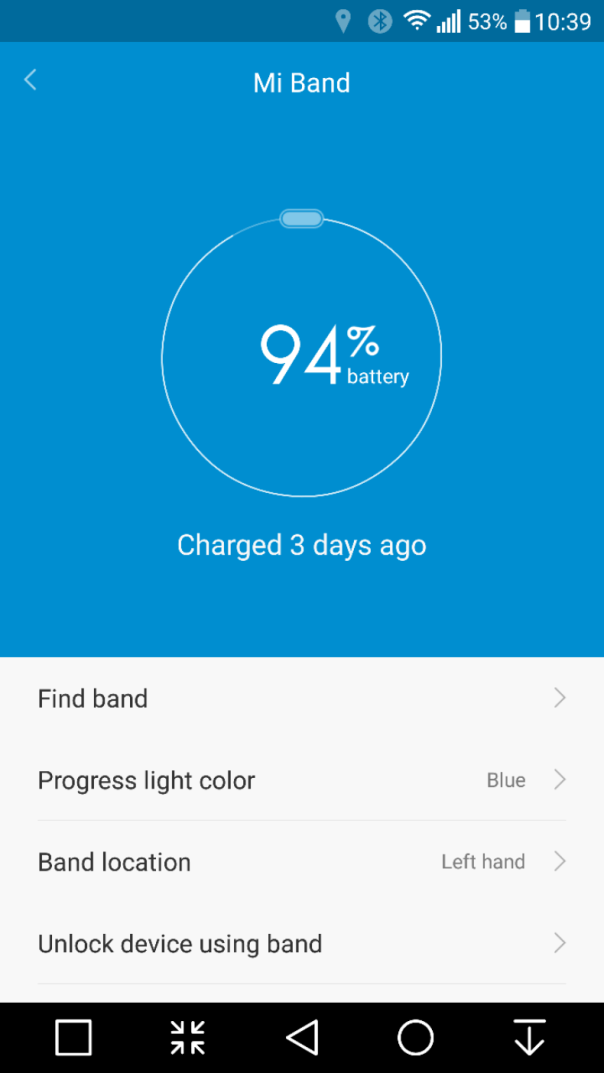604x1073 pixels.
Task: Change the Progress light color setting
Action: [301, 780]
